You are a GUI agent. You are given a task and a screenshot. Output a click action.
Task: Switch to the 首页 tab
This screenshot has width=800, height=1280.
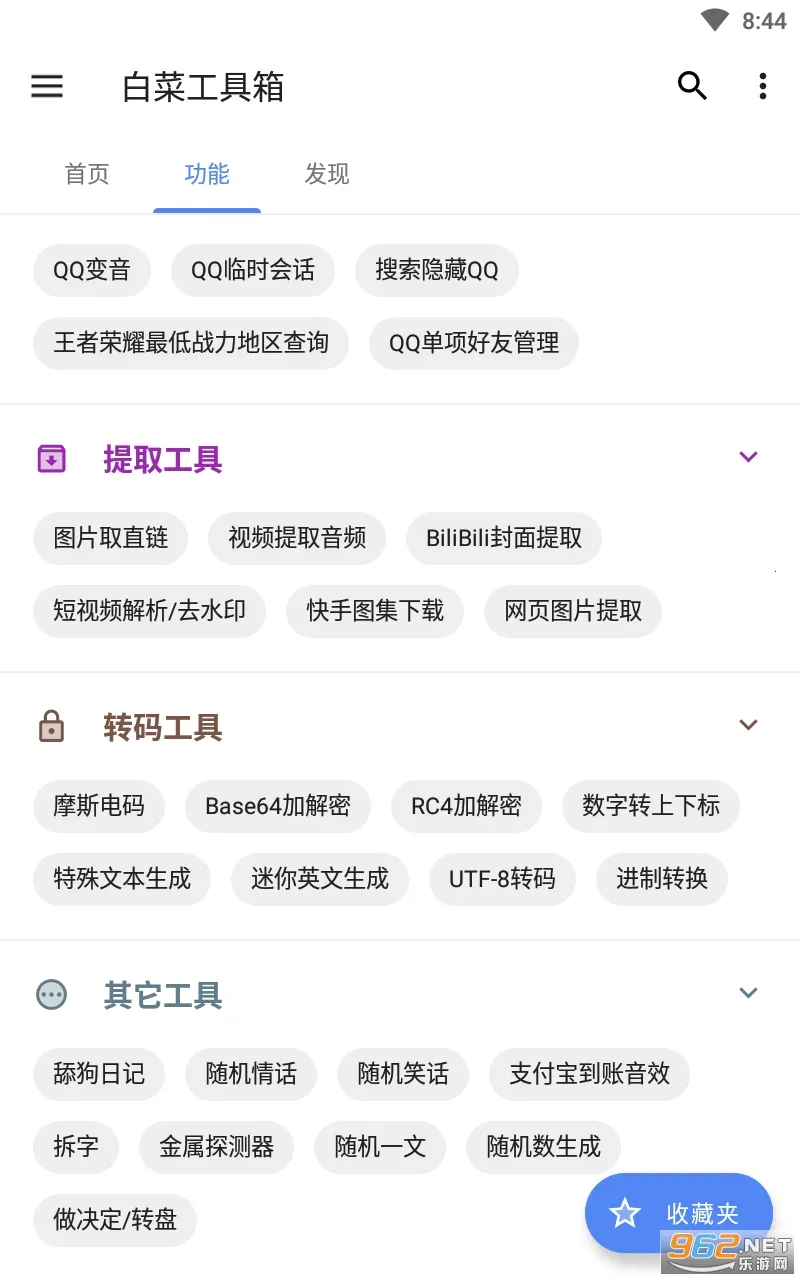(x=87, y=174)
